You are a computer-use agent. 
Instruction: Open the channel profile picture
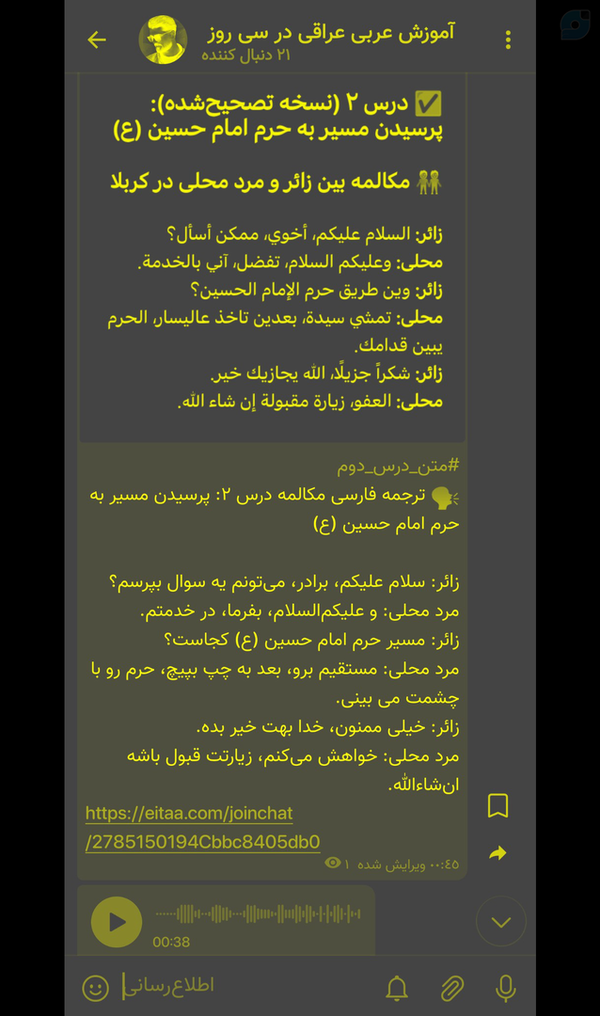pos(163,40)
